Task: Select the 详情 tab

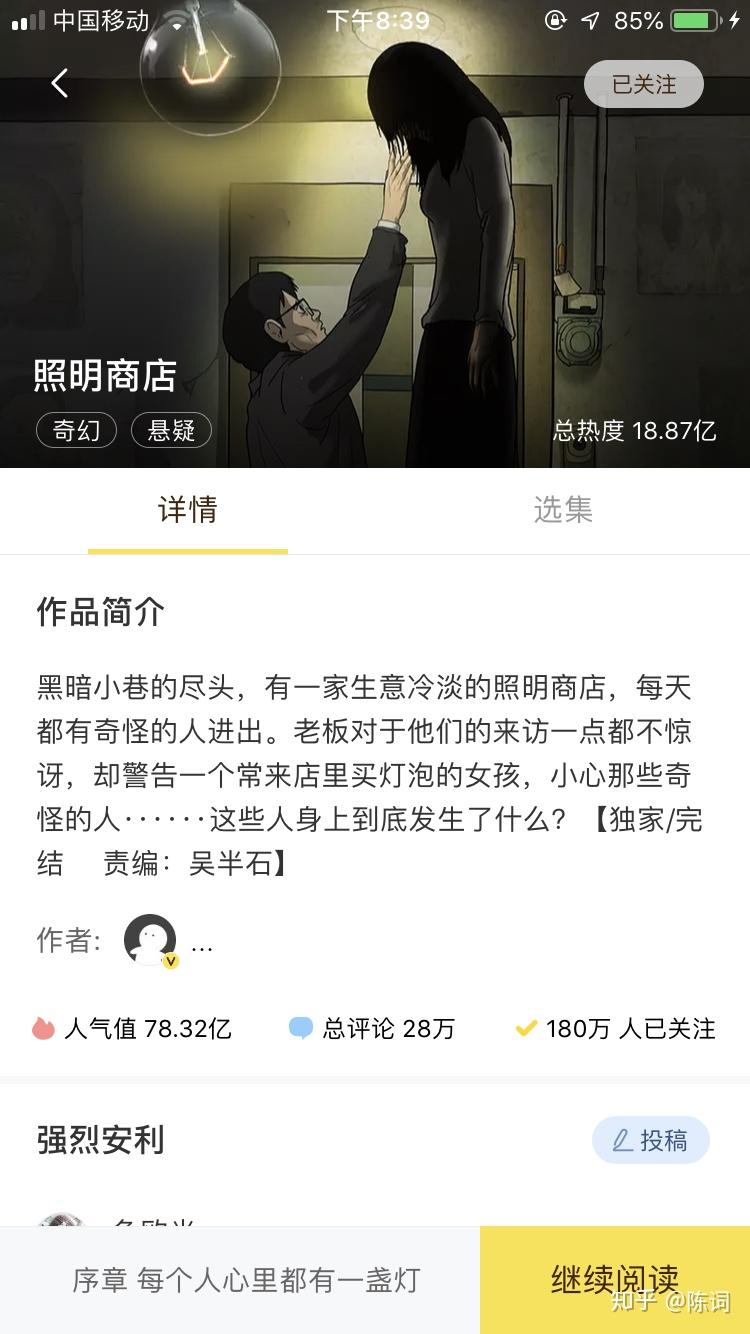Action: click(188, 510)
